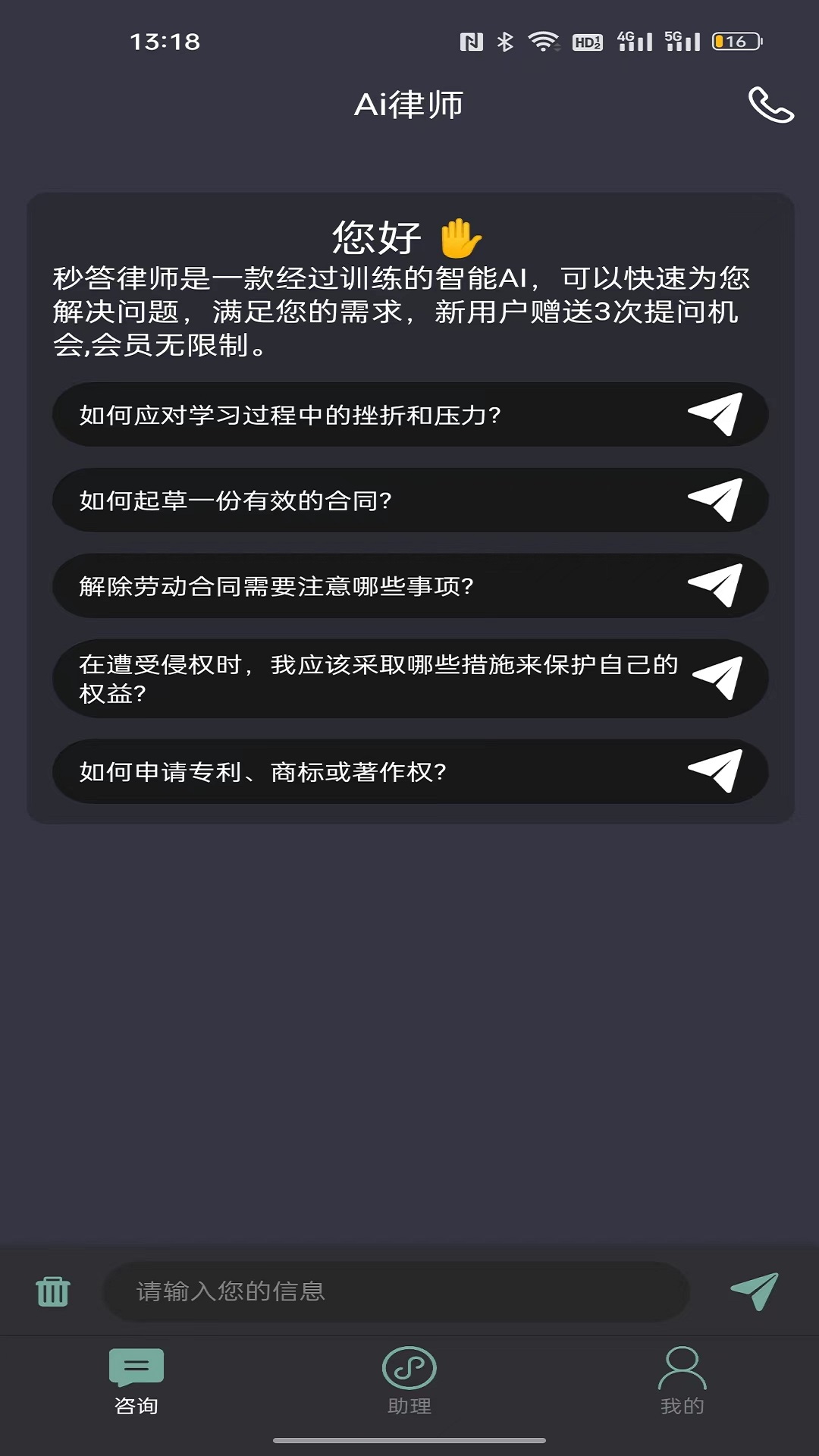Open the 助理 tab
Image resolution: width=819 pixels, height=1456 pixels.
(x=409, y=1382)
